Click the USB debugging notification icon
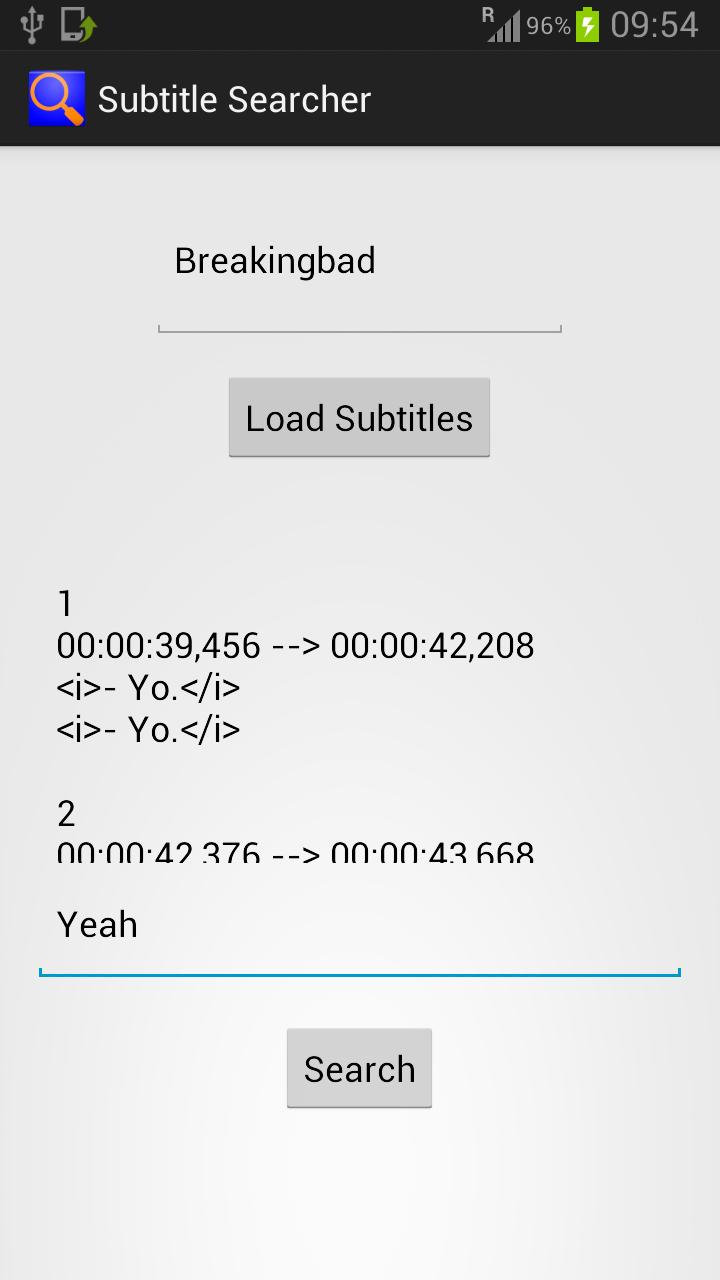This screenshot has width=720, height=1280. [x=80, y=25]
